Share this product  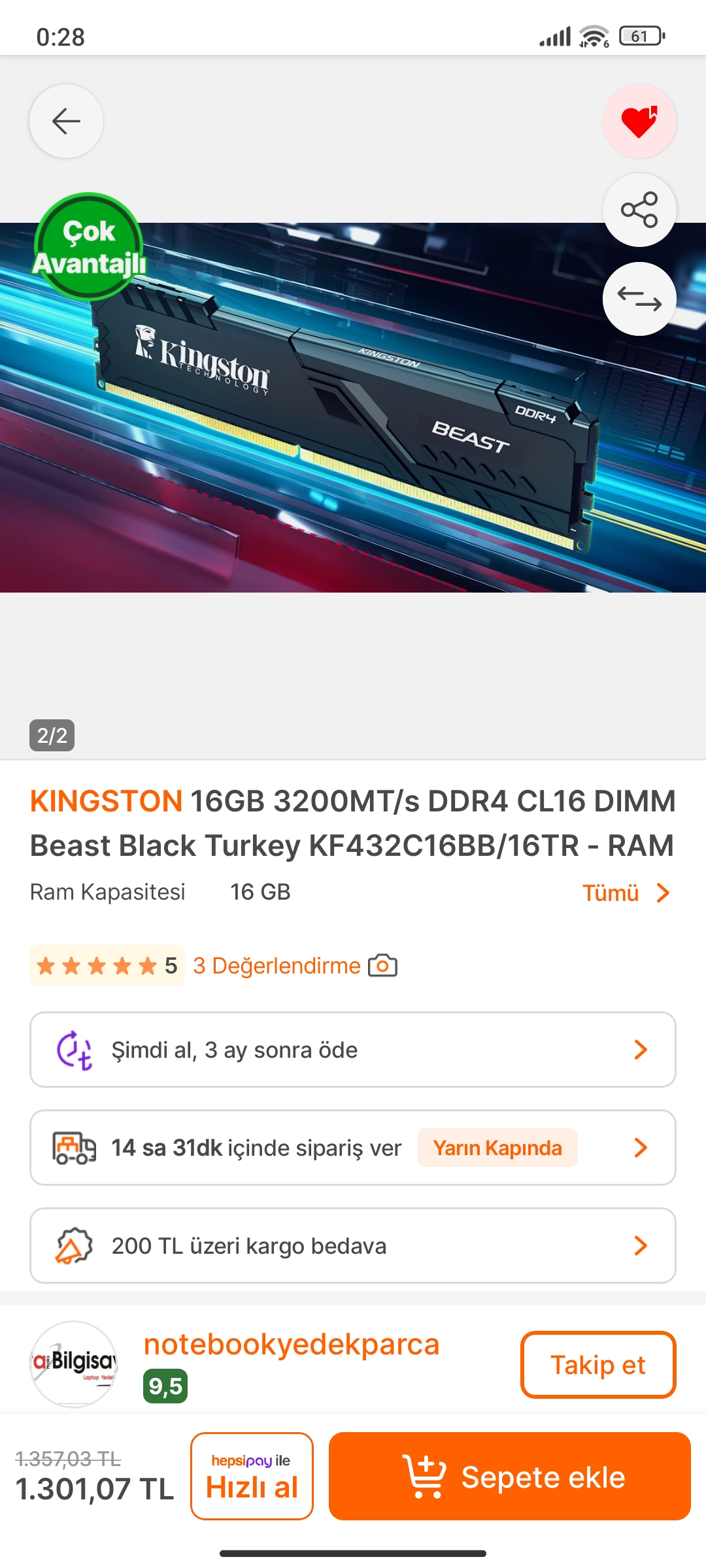point(639,210)
